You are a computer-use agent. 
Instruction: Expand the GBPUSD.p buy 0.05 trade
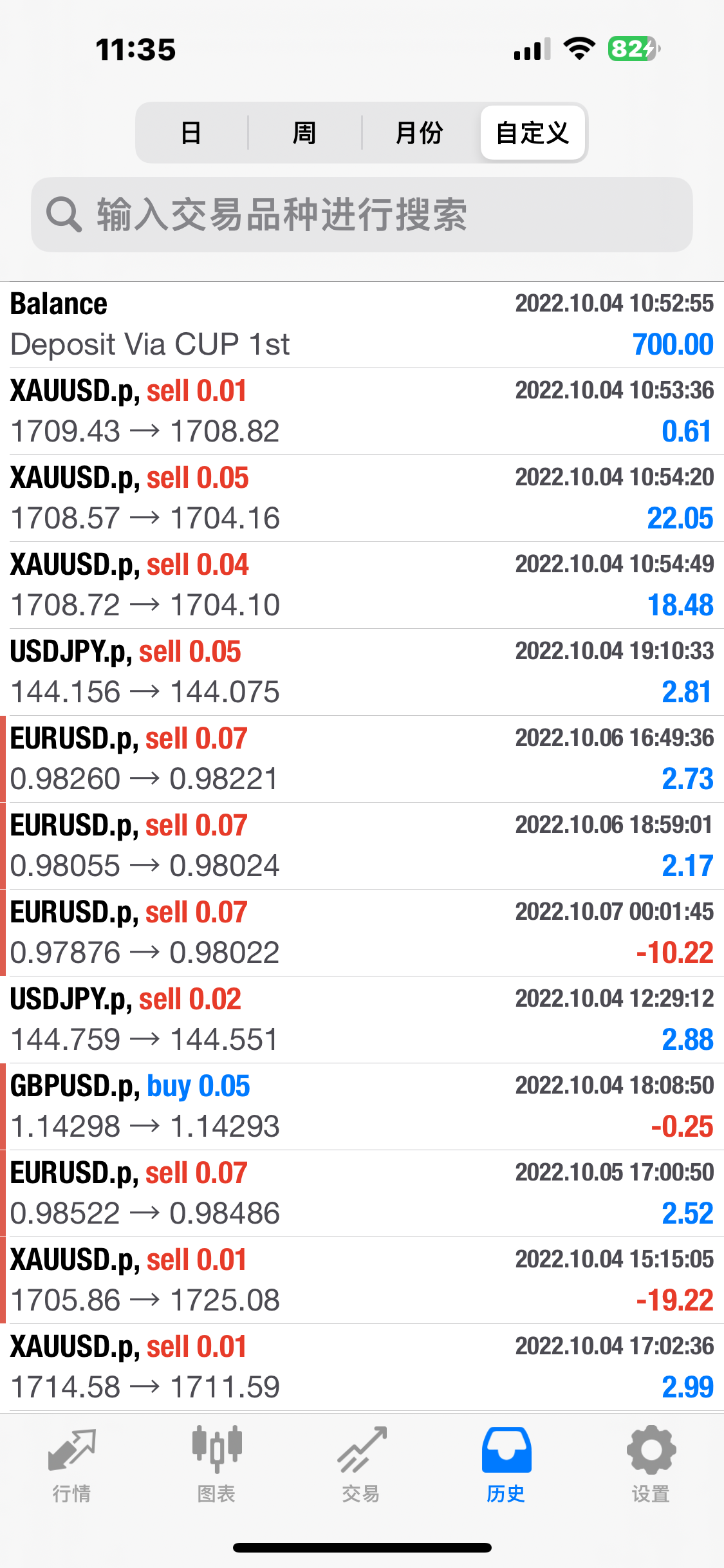coord(362,1106)
